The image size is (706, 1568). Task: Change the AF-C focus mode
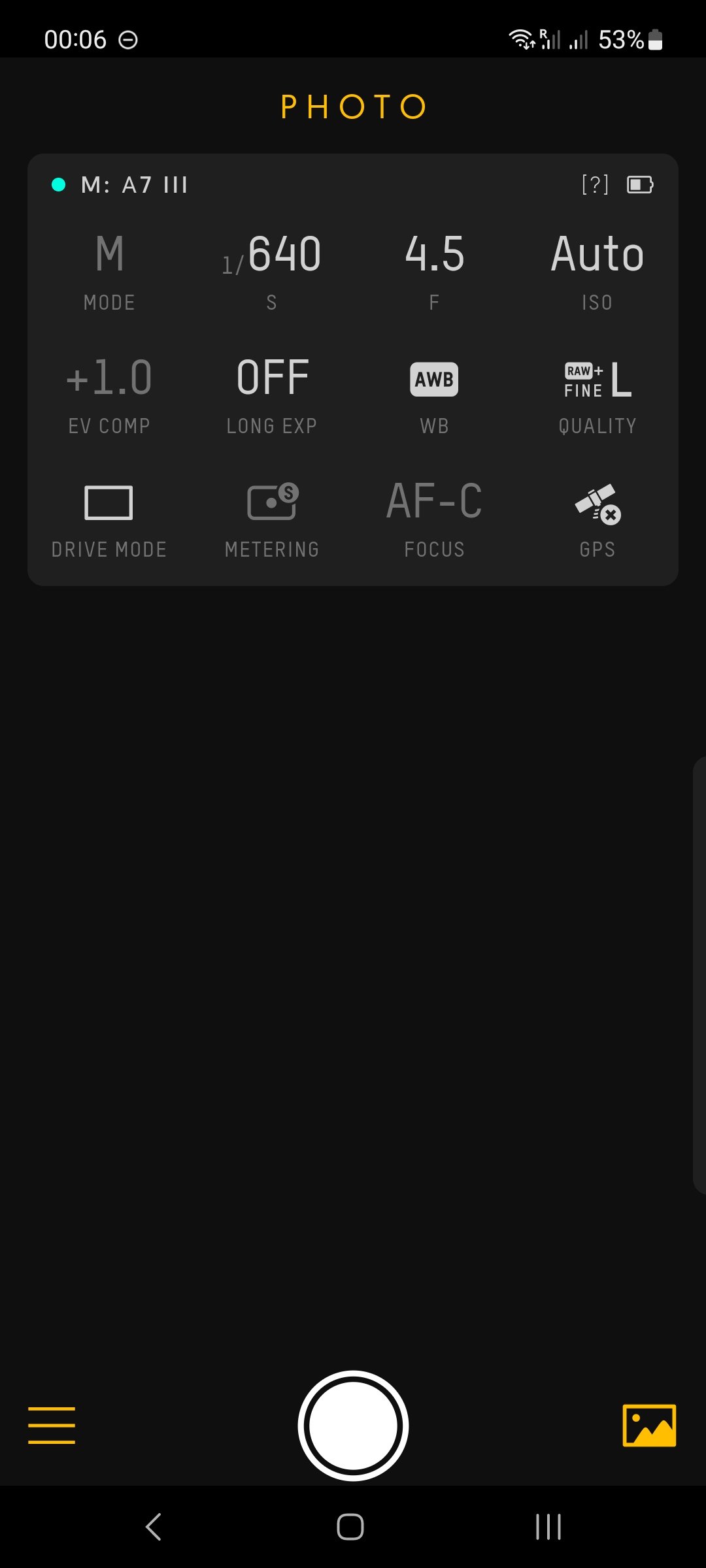[434, 517]
